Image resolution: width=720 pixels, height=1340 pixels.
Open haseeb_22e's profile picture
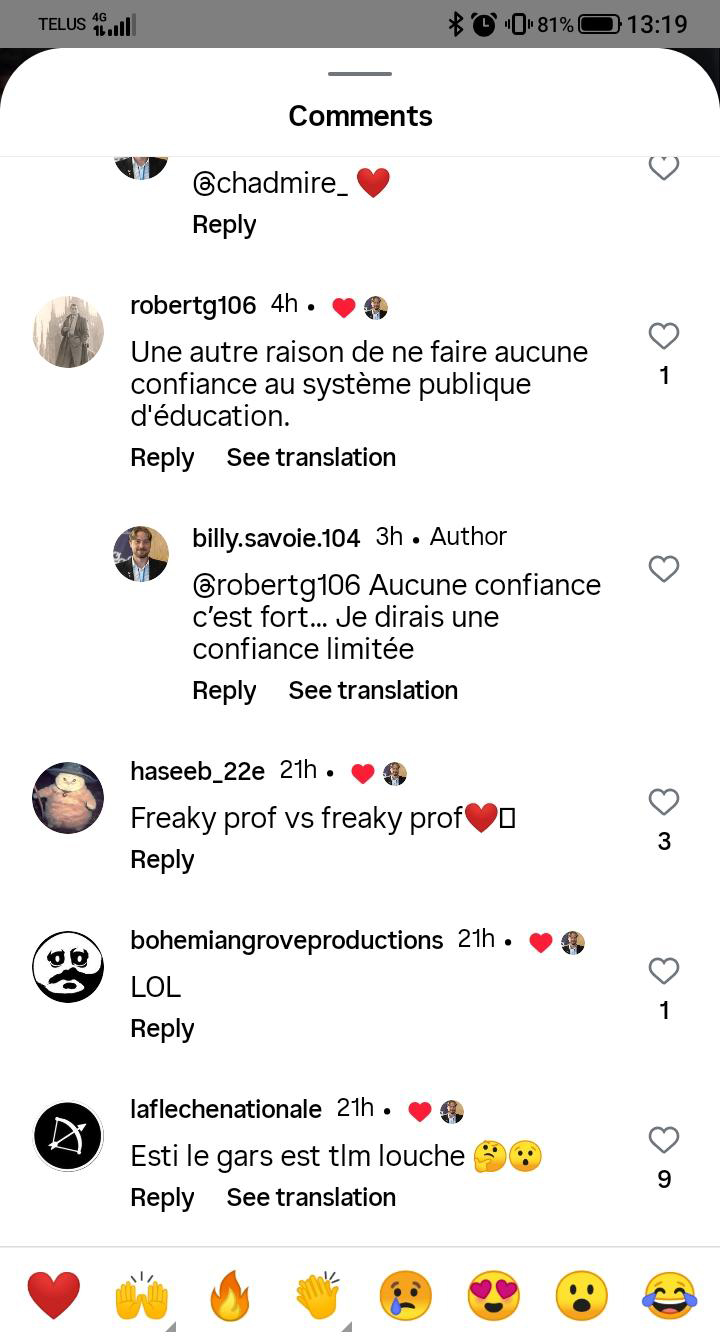(68, 798)
